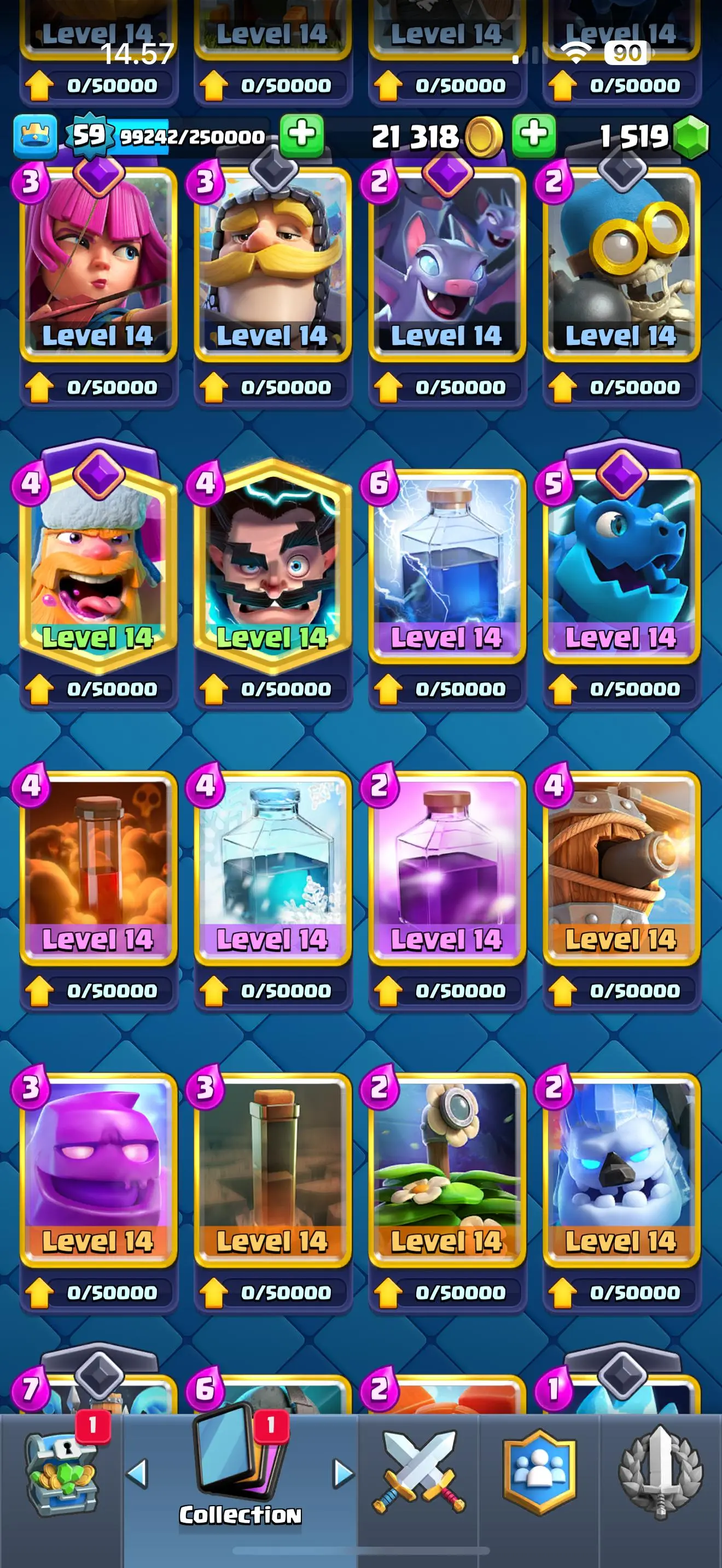Select the Cannon Cart card
The width and height of the screenshot is (722, 1568).
[x=621, y=864]
